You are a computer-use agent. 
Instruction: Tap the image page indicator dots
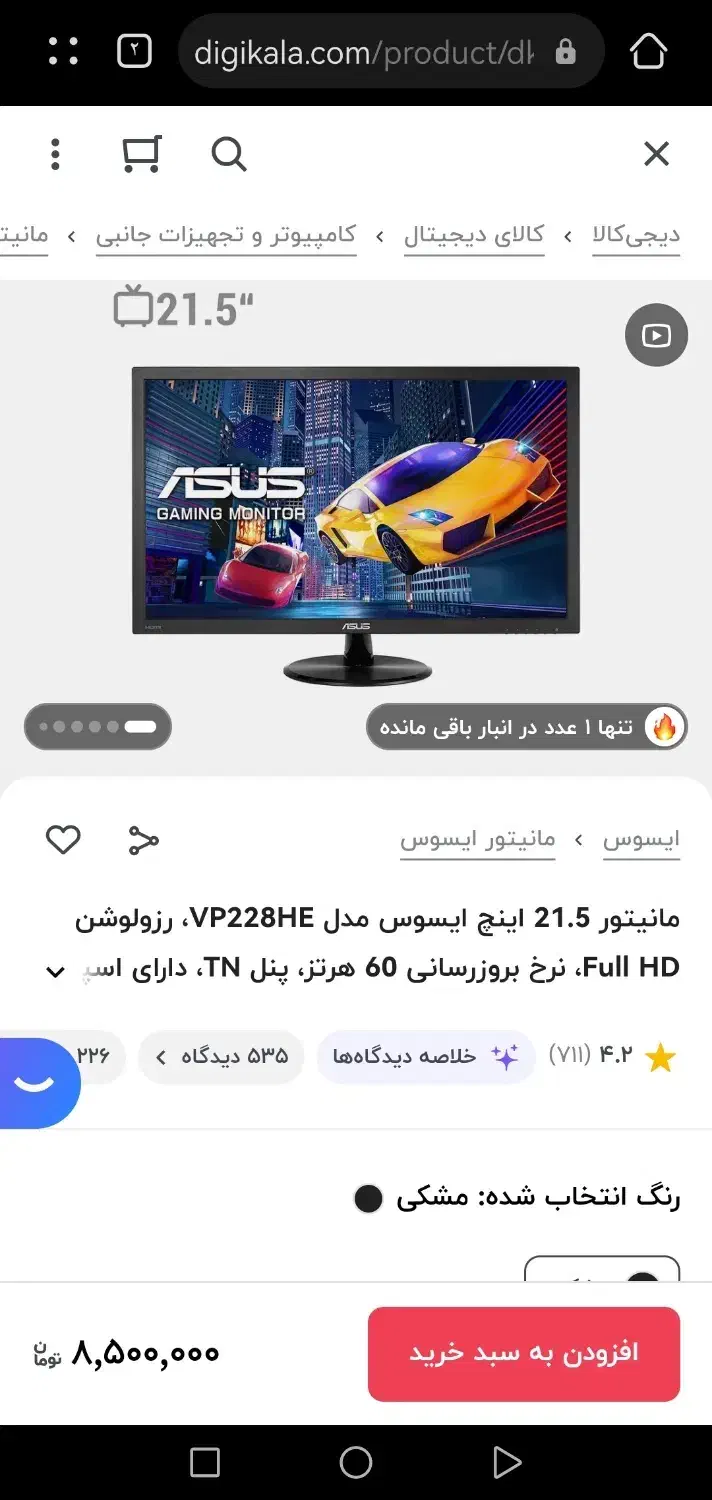coord(98,727)
